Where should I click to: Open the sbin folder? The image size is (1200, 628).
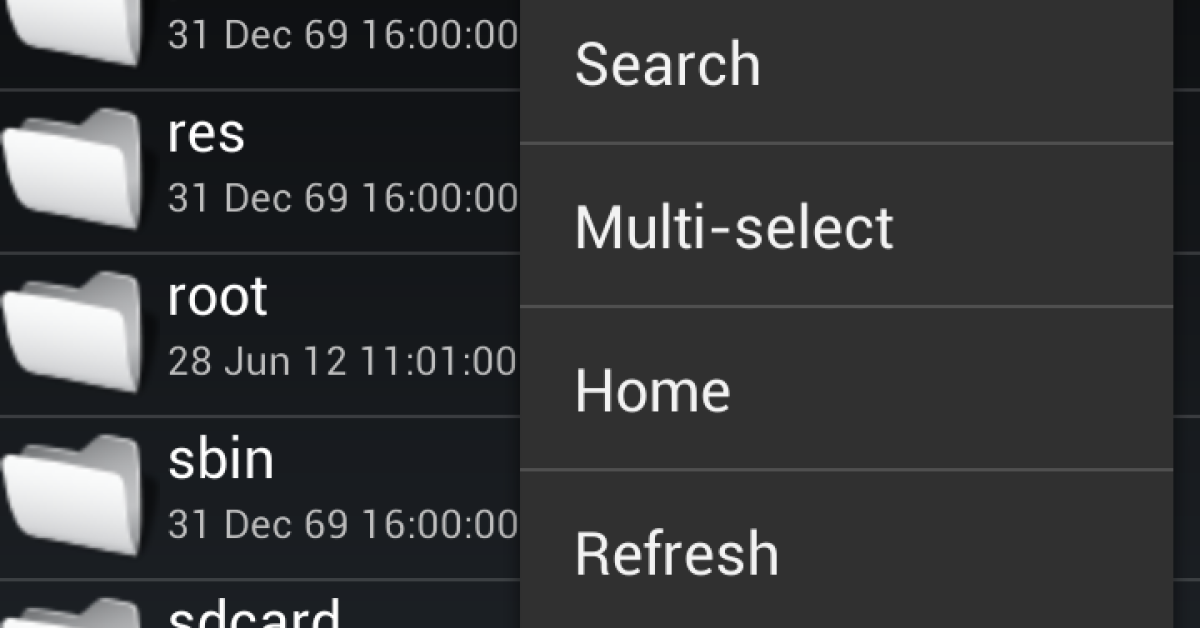(x=258, y=498)
